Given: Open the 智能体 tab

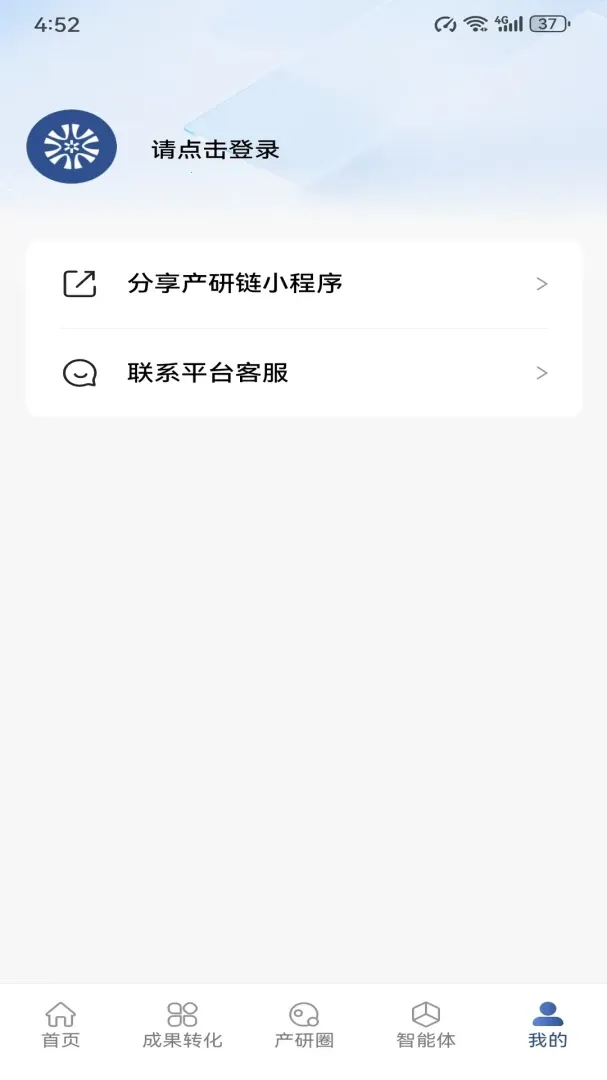Looking at the screenshot, I should click(x=426, y=1026).
